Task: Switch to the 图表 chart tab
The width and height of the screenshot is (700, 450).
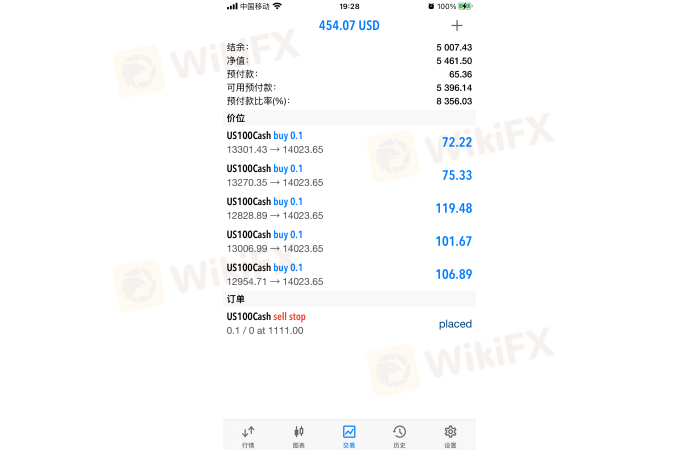Action: click(298, 435)
